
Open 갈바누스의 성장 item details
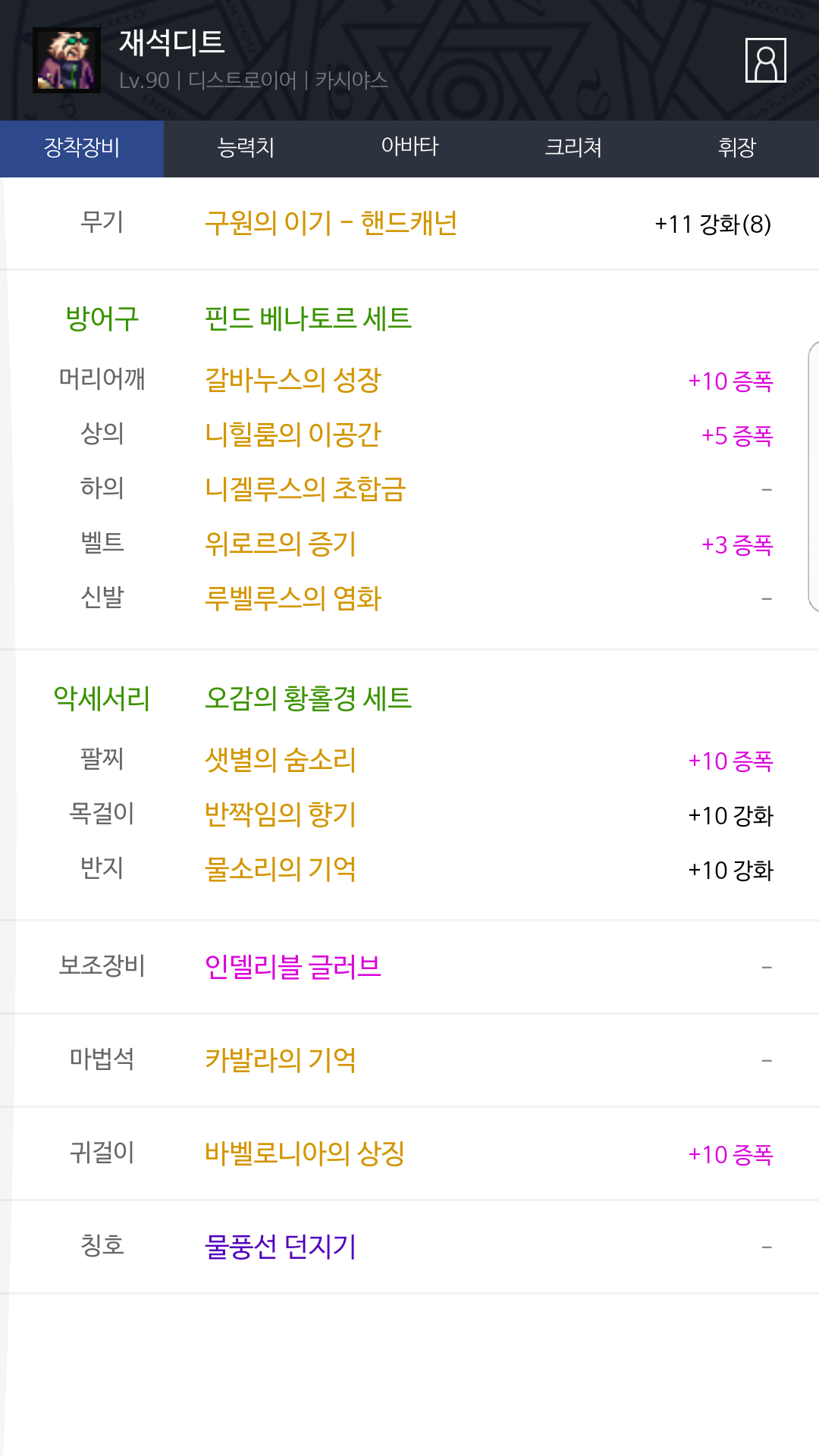[293, 380]
